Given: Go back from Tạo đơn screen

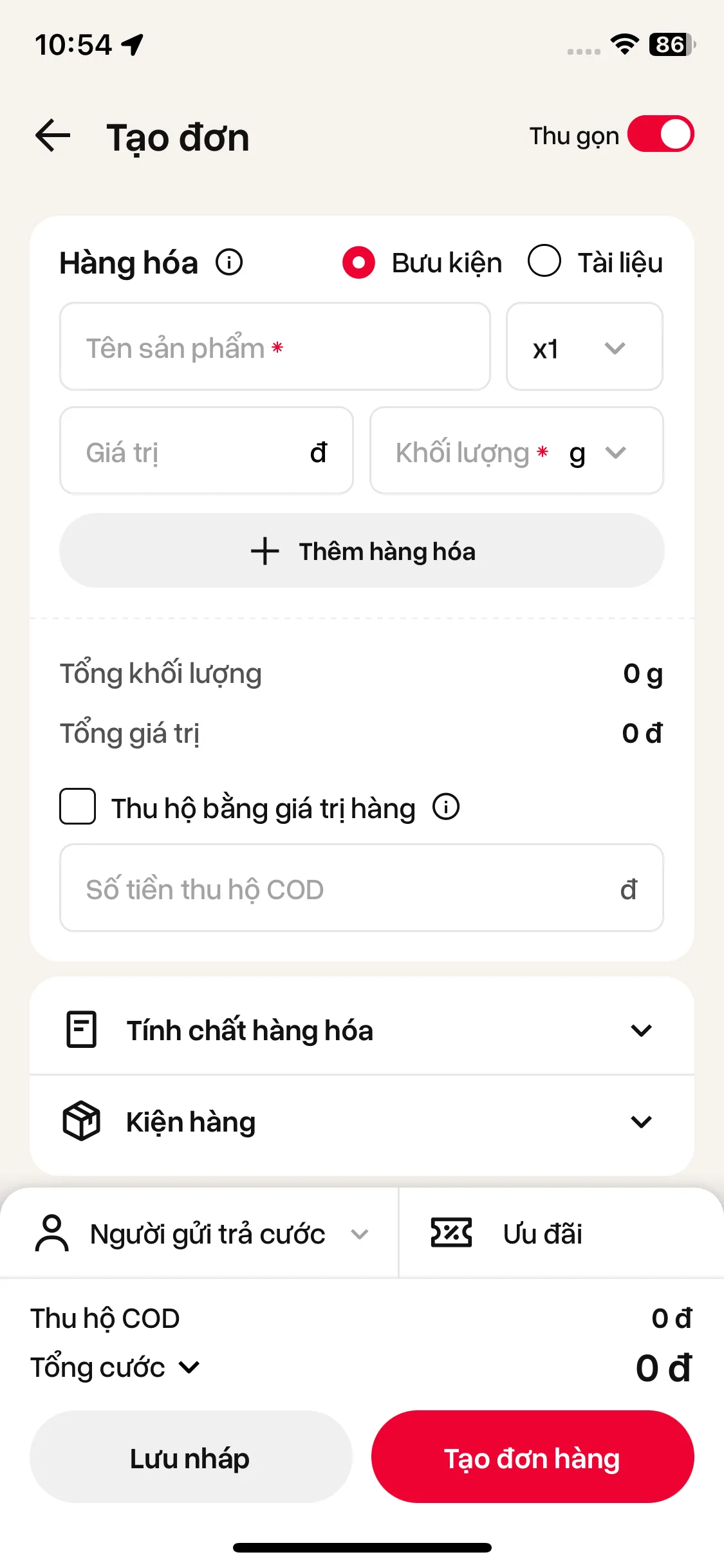Looking at the screenshot, I should (53, 136).
